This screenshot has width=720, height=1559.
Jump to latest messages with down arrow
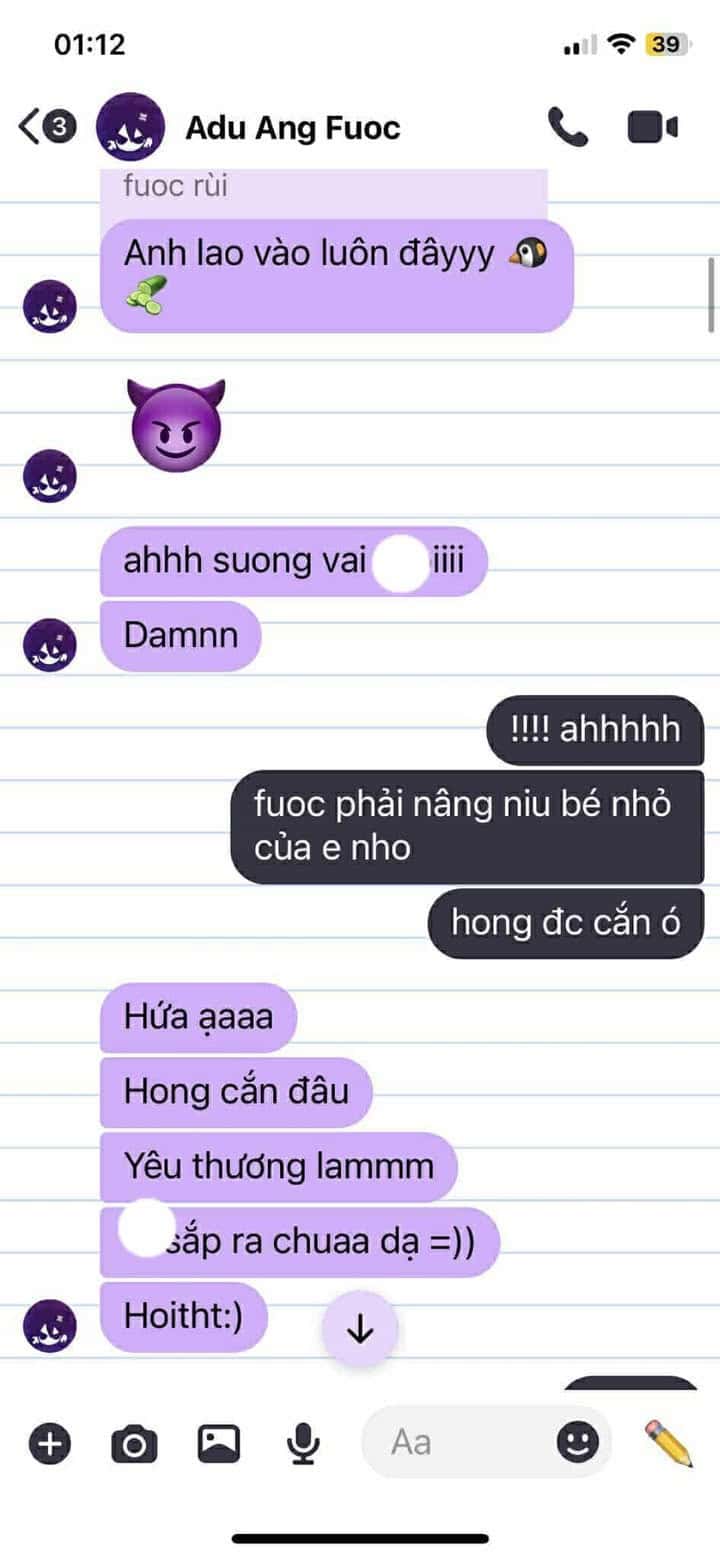pos(359,1328)
